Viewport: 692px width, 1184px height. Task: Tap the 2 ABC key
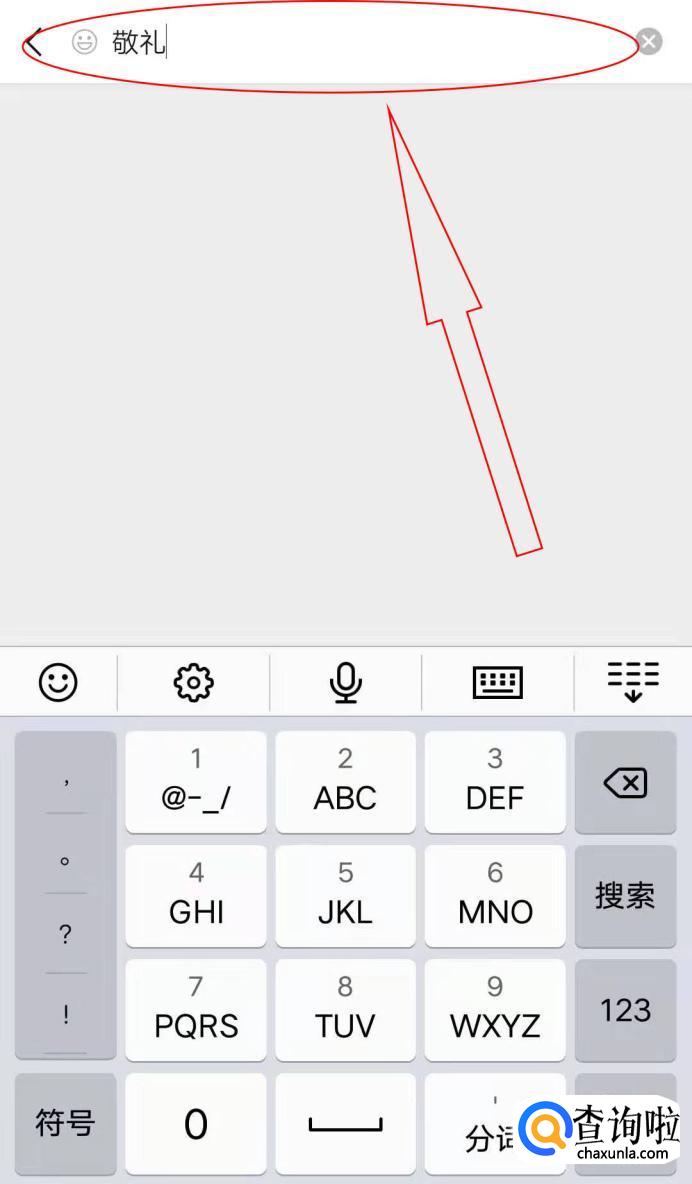(x=345, y=782)
